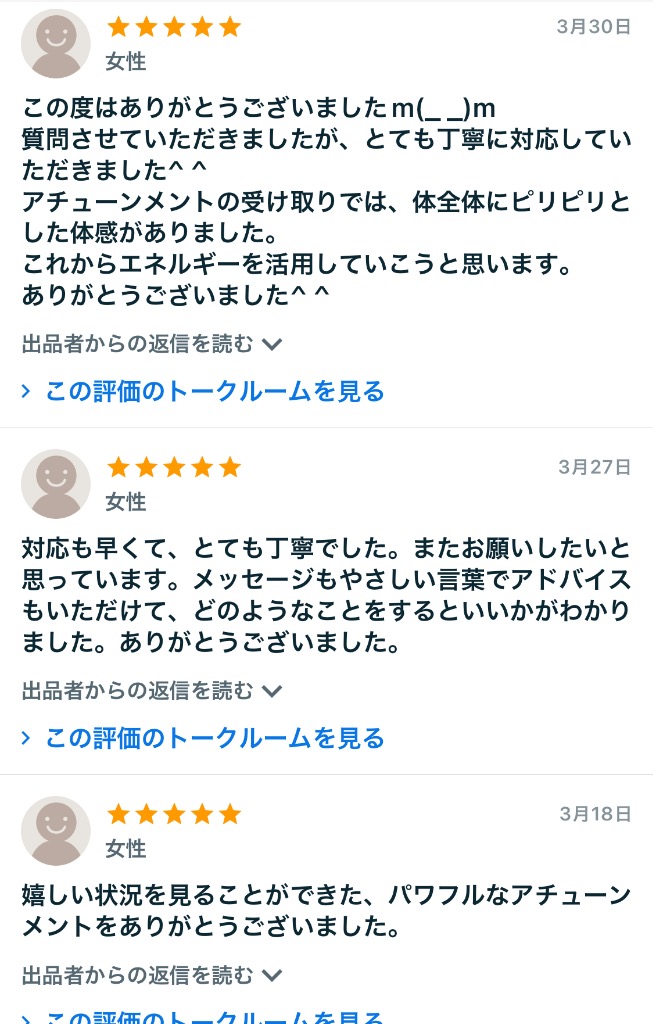This screenshot has width=653, height=1024.
Task: Open talk room link for 3月27日 review
Action: click(x=214, y=738)
